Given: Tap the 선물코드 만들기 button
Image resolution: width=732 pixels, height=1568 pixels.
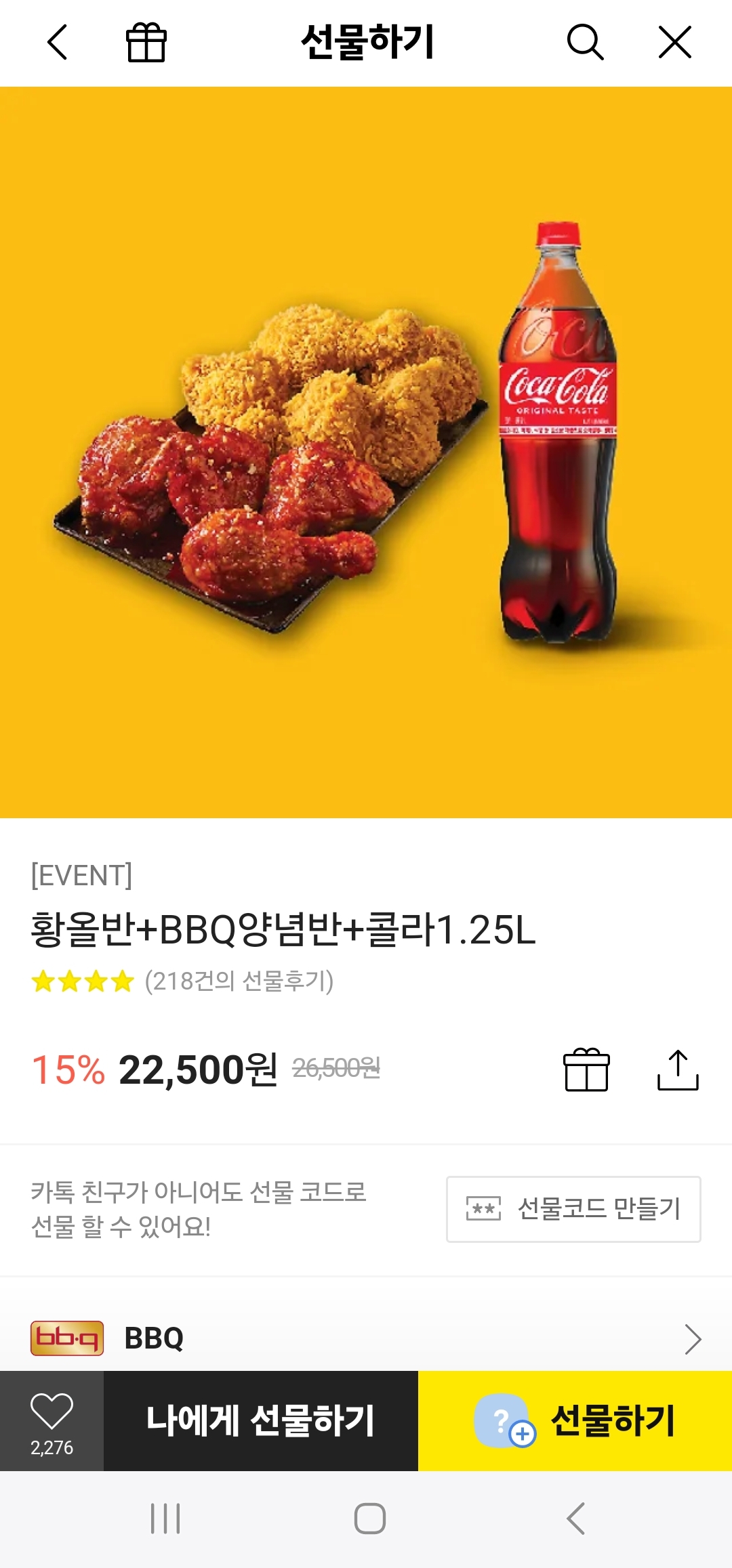Looking at the screenshot, I should (573, 1209).
